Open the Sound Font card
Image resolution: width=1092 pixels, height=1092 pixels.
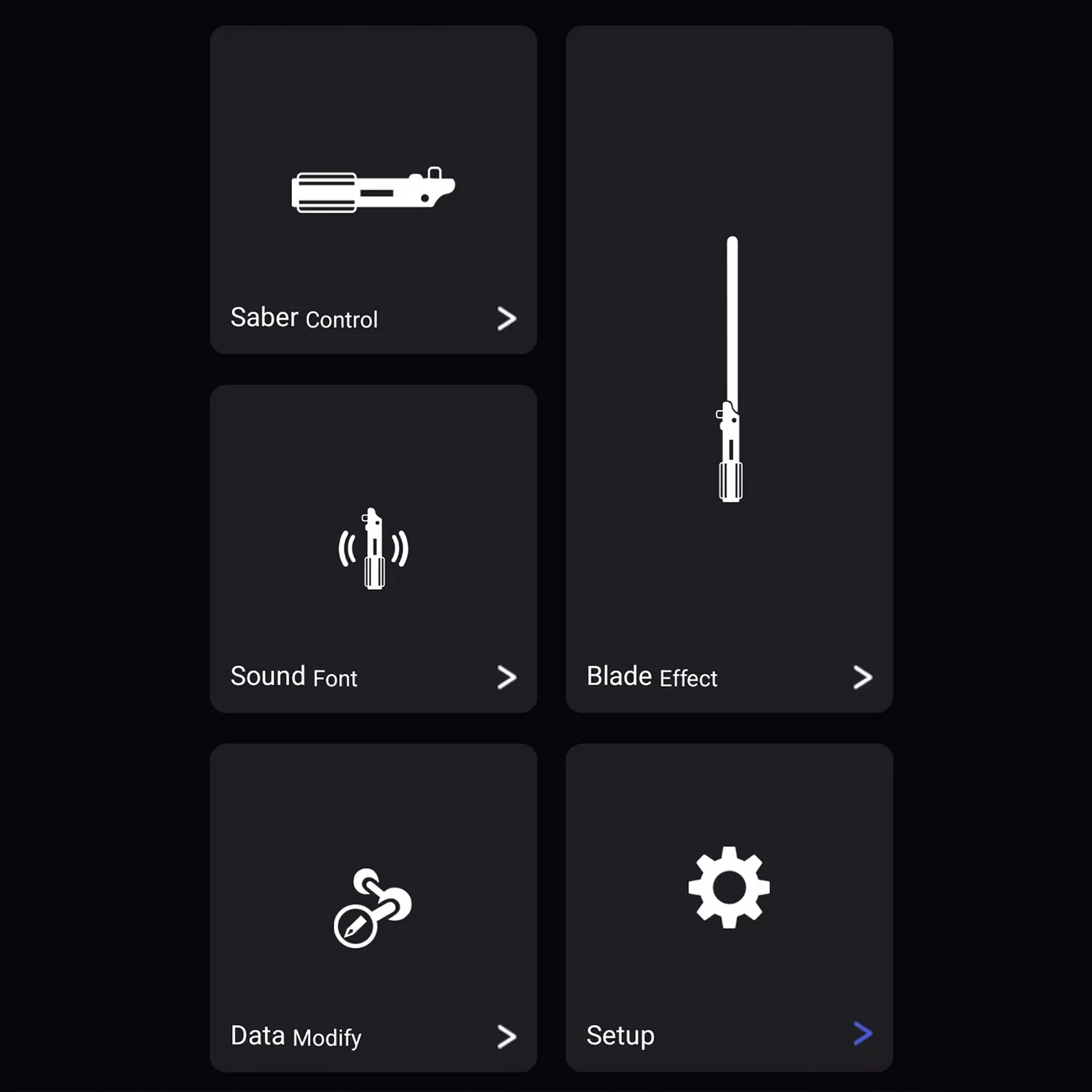click(x=373, y=549)
